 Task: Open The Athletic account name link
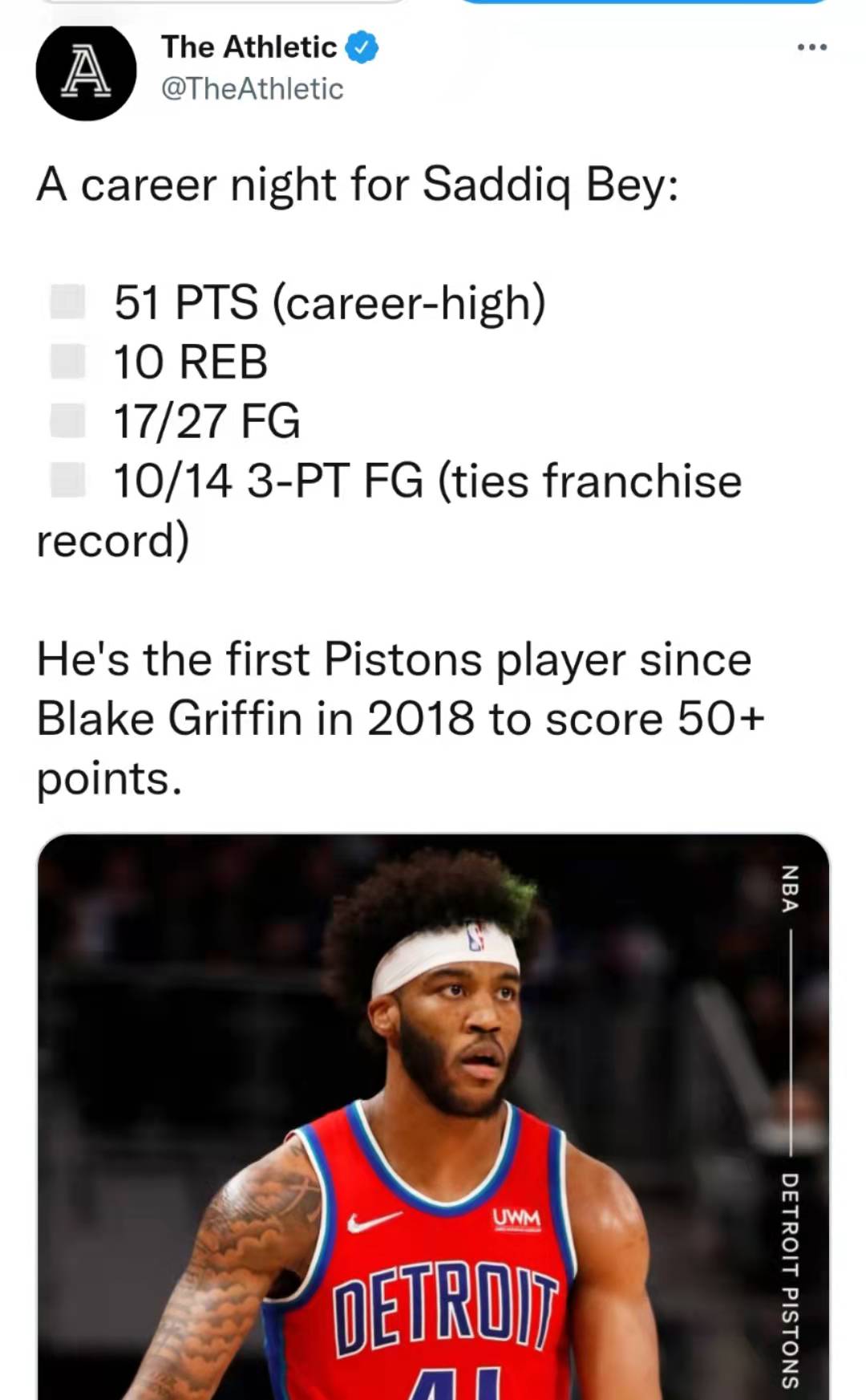(x=249, y=47)
